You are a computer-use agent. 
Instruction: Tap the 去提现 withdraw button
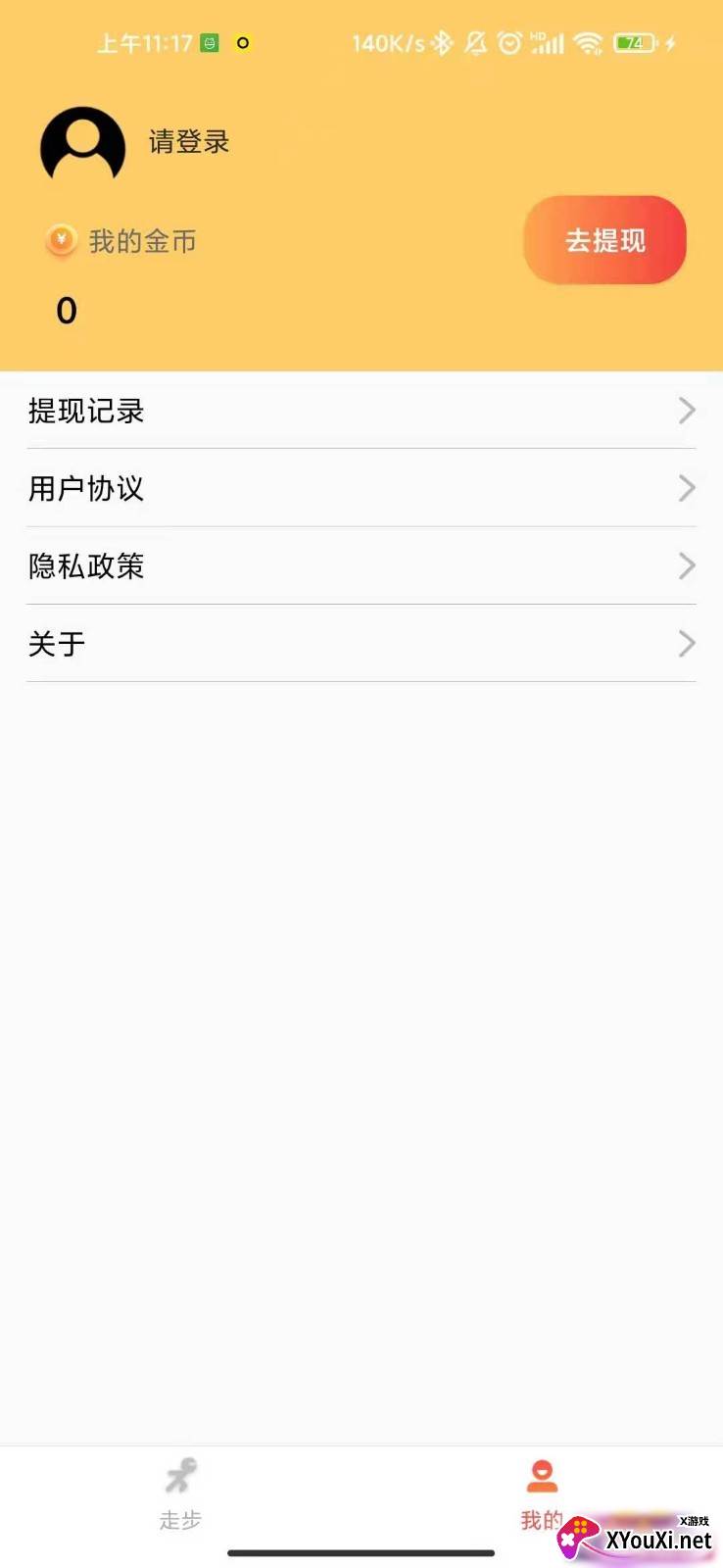pos(604,240)
